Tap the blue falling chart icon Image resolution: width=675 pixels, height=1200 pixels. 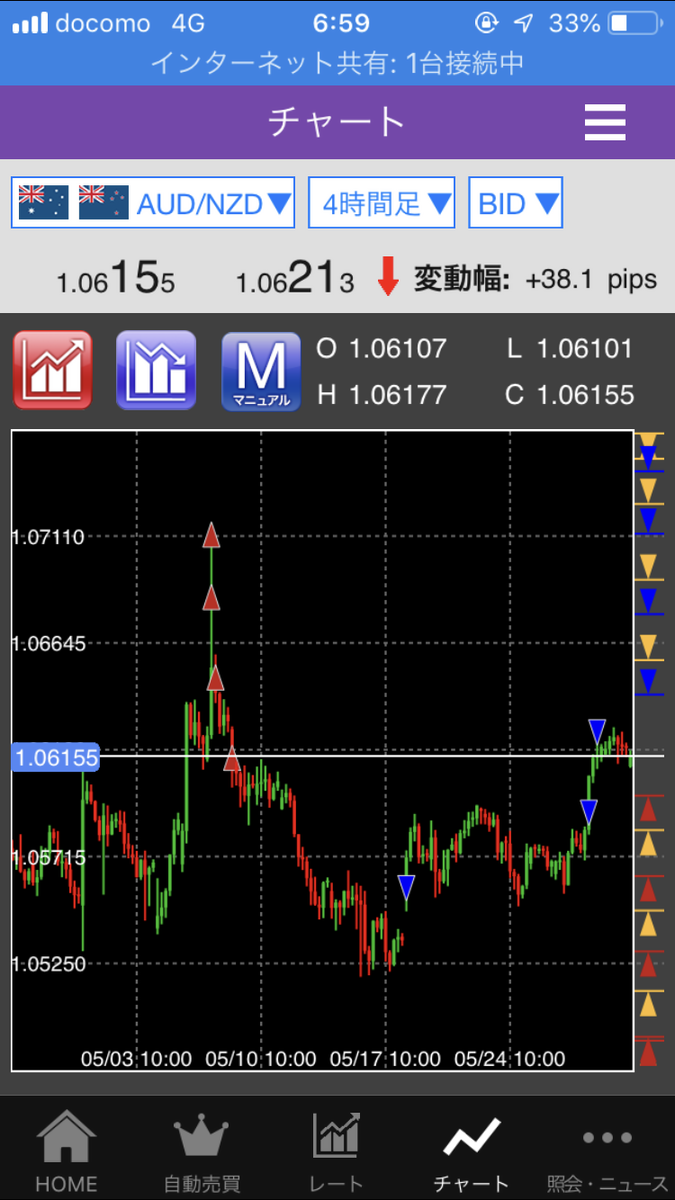click(x=156, y=370)
